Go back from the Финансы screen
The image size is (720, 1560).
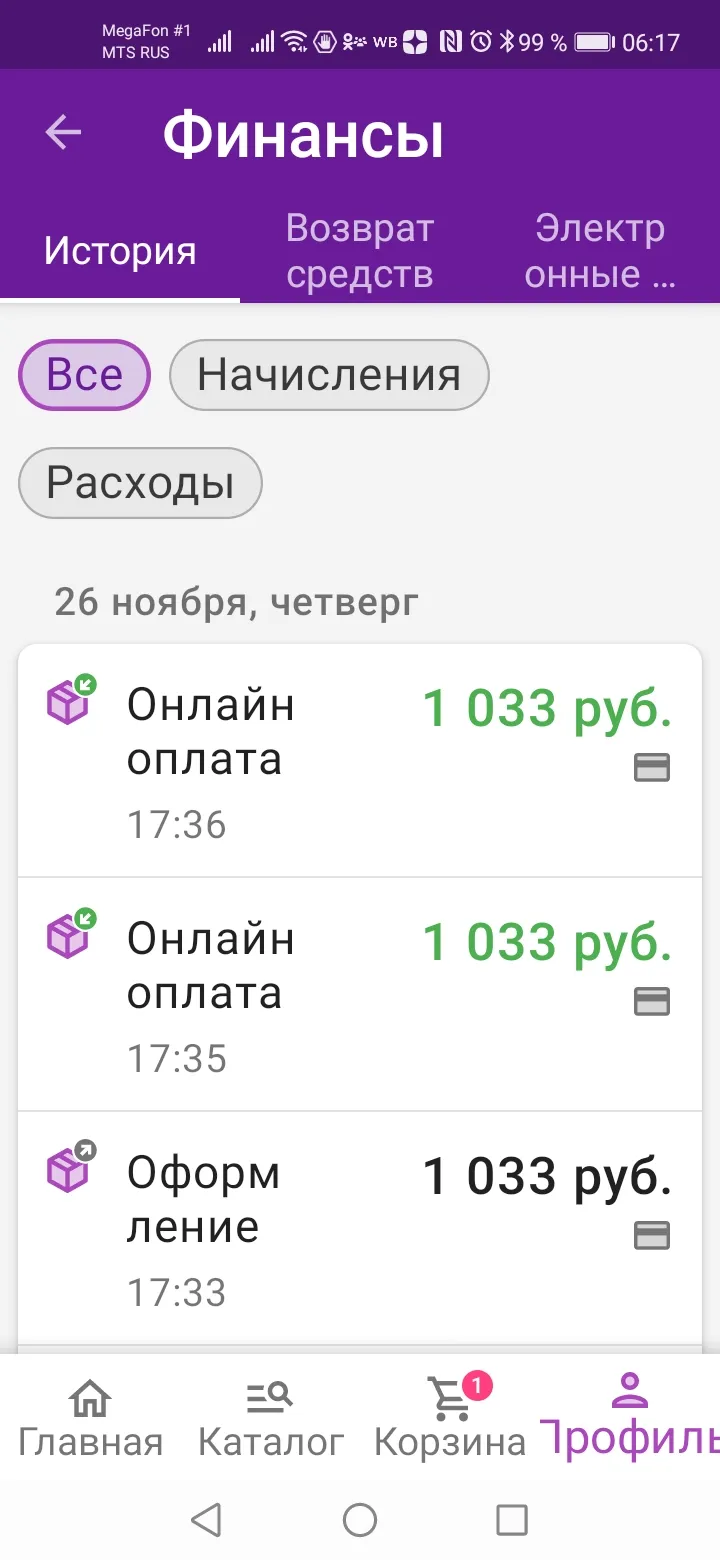[x=63, y=133]
